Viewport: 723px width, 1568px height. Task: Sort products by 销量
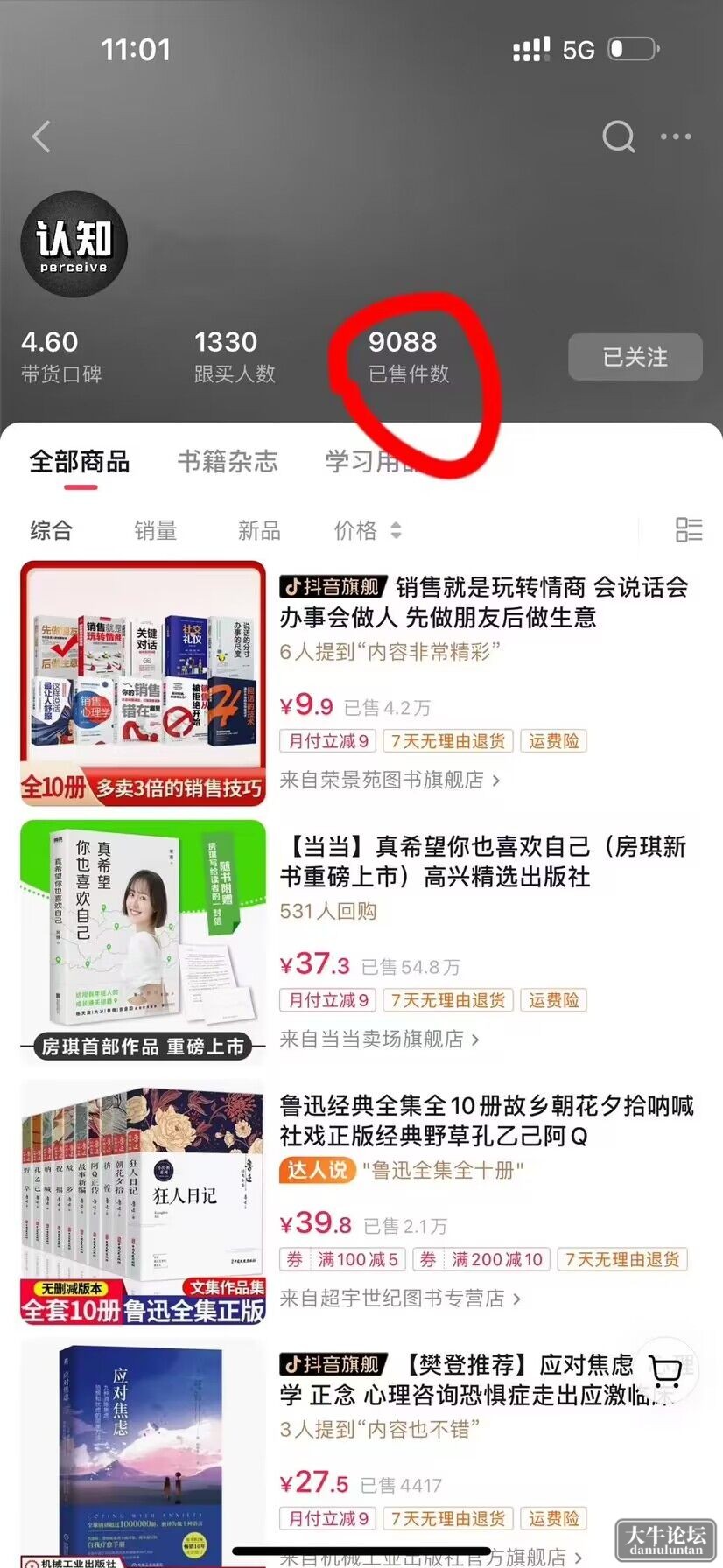tap(156, 530)
